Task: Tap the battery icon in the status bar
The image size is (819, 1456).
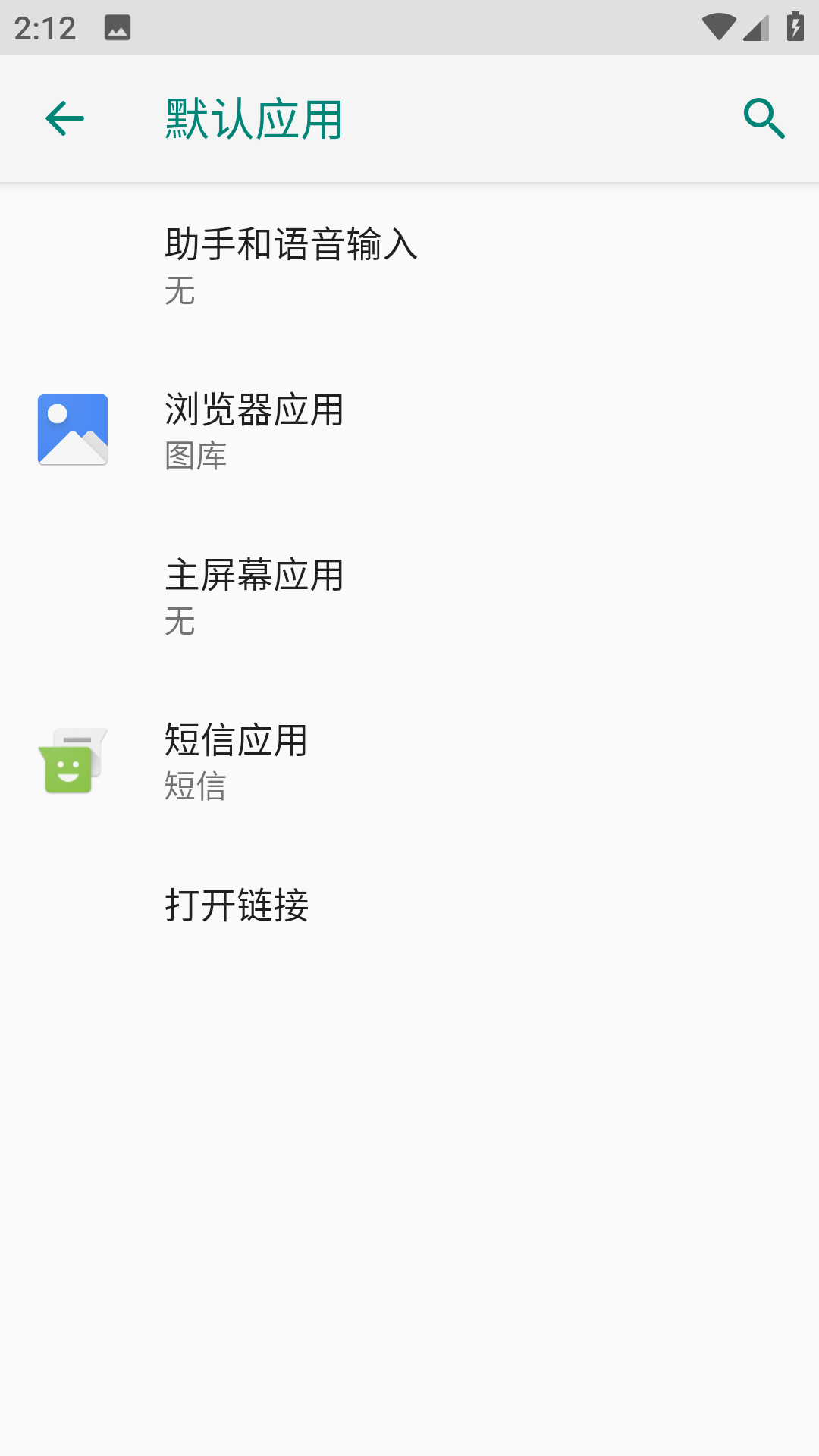Action: (x=793, y=25)
